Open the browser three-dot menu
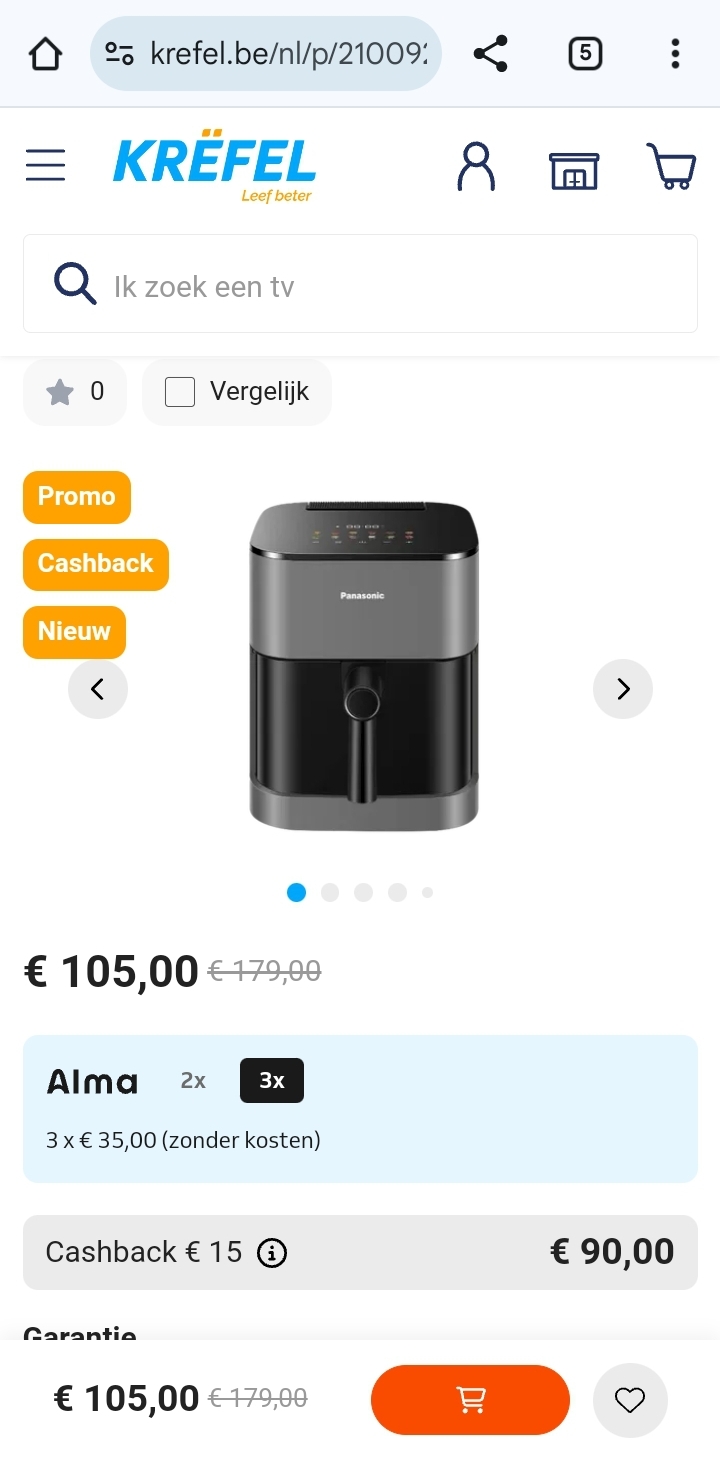 [x=675, y=54]
